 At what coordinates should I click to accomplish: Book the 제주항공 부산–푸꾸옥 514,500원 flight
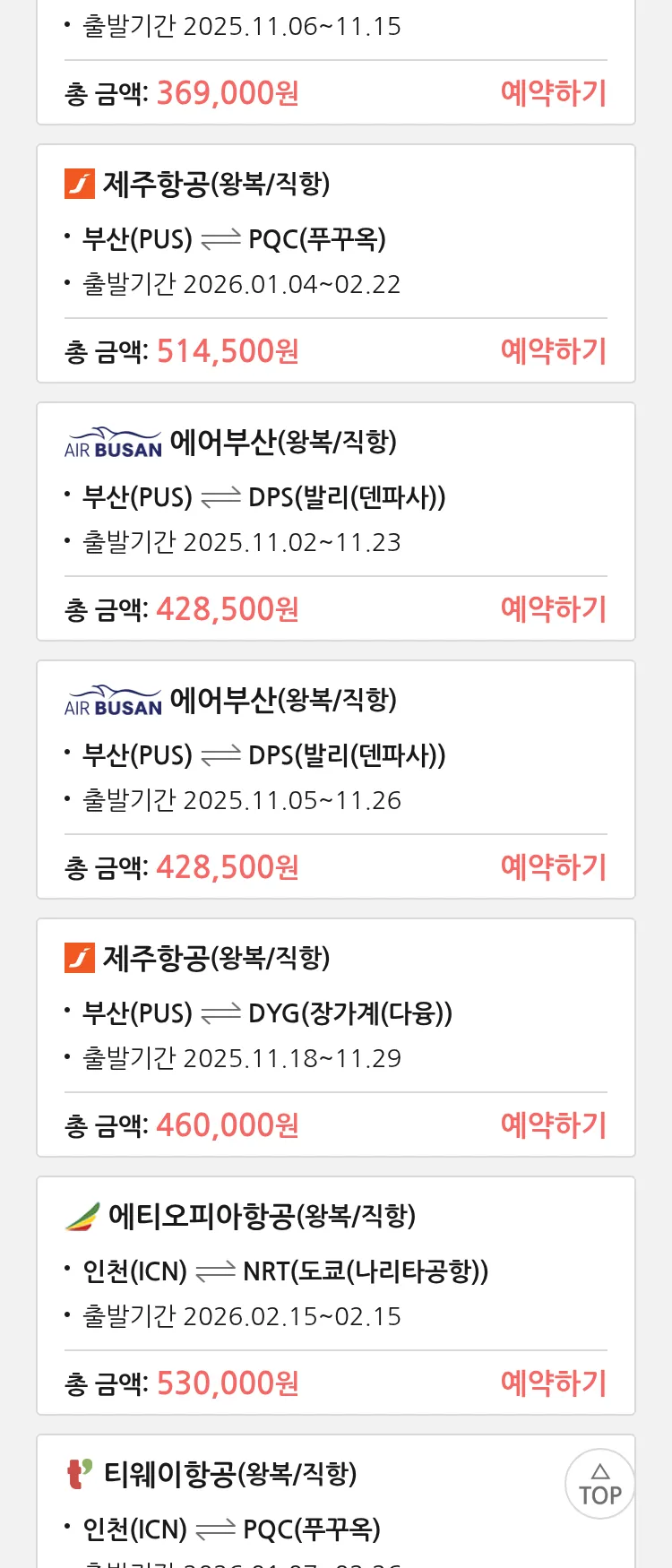pyautogui.click(x=553, y=351)
